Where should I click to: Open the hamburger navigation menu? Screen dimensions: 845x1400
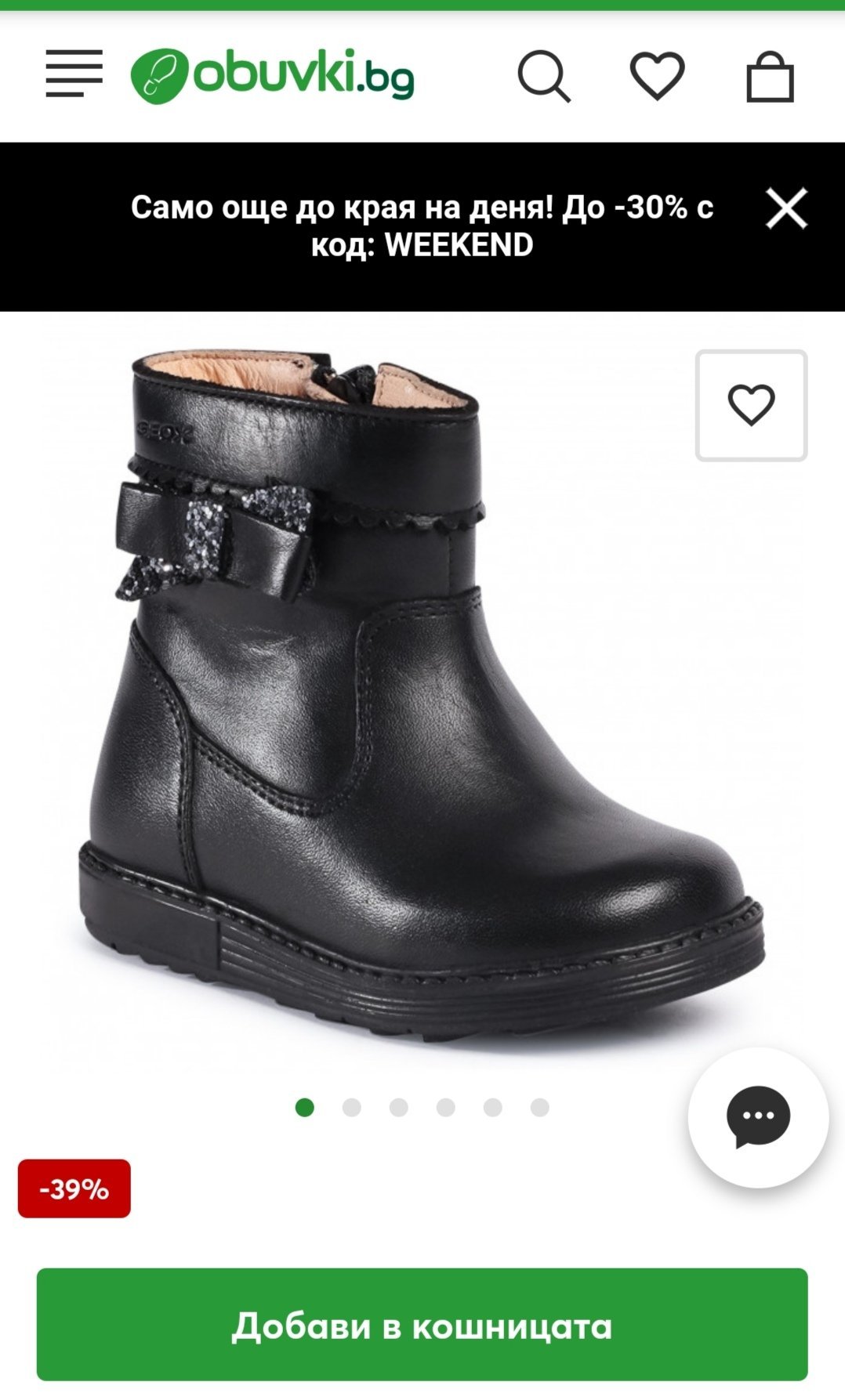click(x=74, y=74)
